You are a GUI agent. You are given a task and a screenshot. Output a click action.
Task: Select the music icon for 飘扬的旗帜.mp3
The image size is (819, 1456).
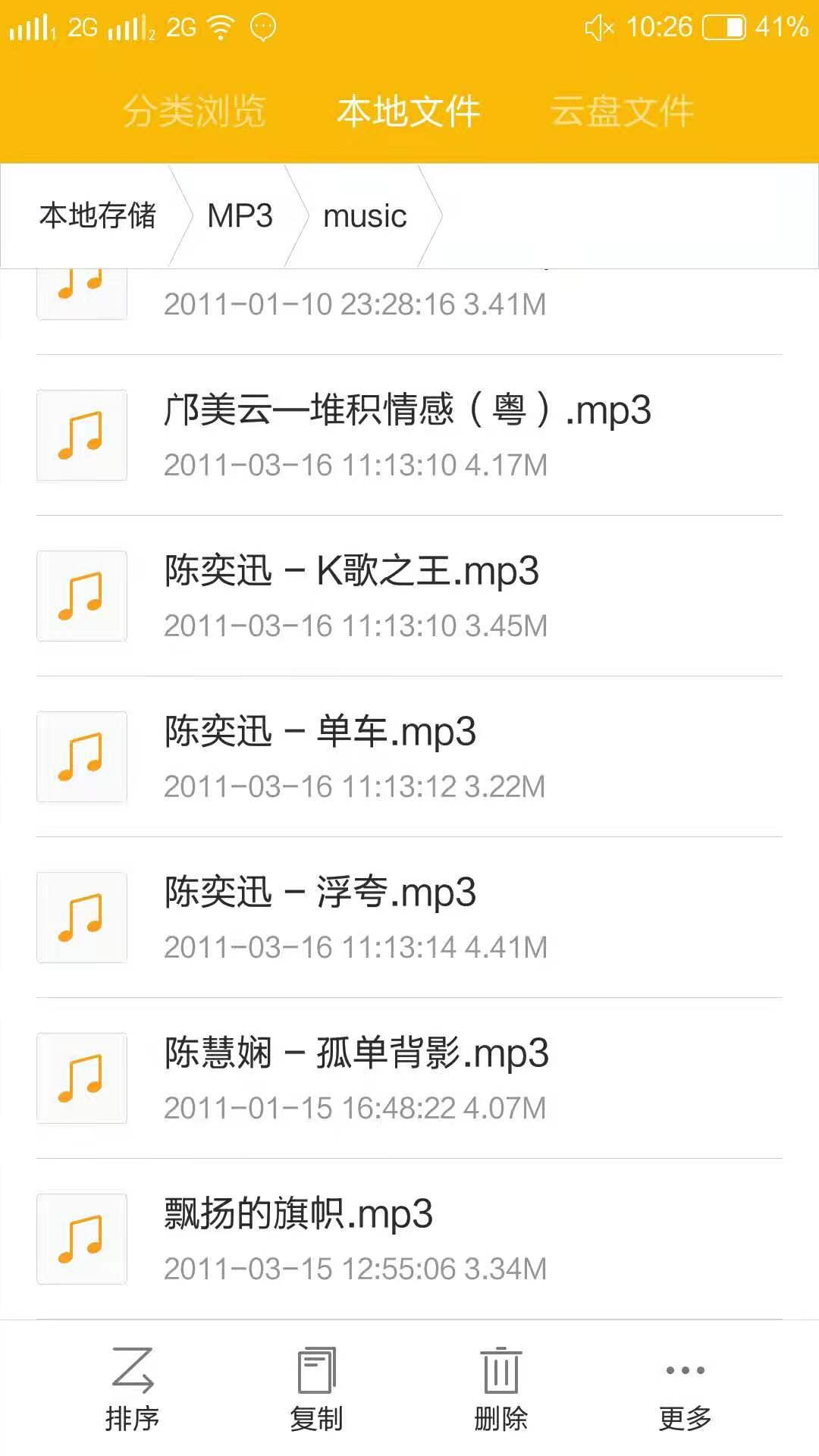click(81, 1239)
